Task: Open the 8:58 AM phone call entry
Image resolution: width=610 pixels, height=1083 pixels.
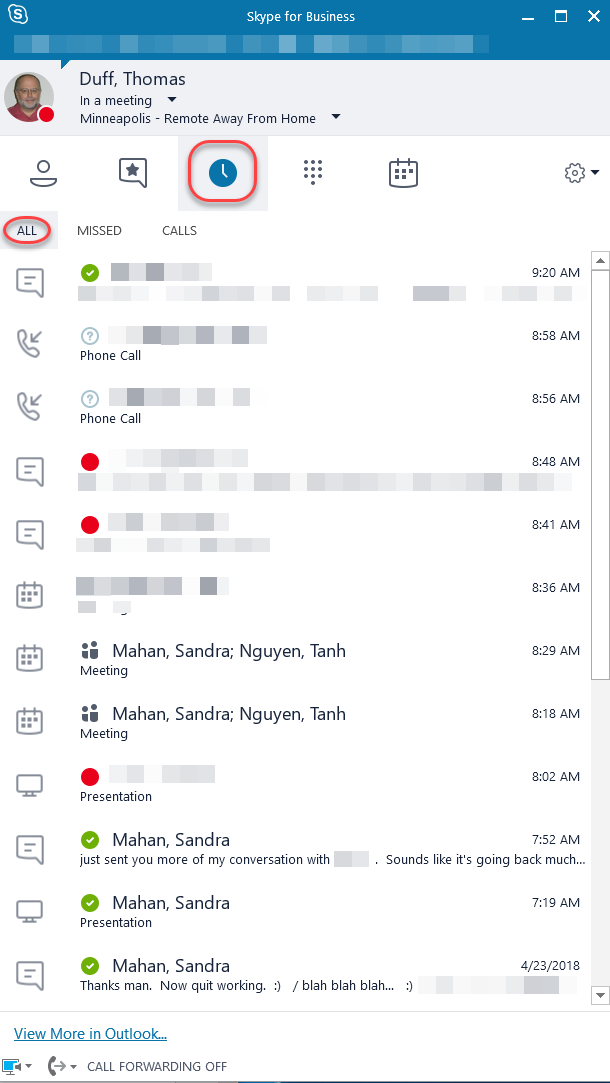Action: 300,344
